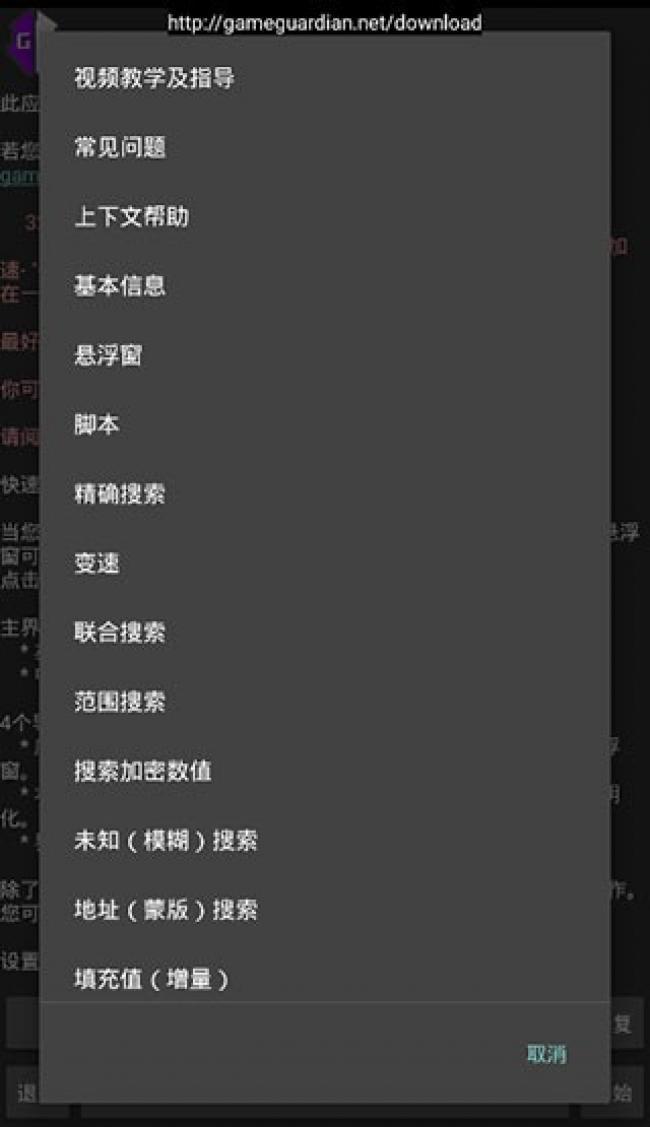The image size is (650, 1127).
Task: Select 上下文帮助 item
Action: click(x=131, y=217)
